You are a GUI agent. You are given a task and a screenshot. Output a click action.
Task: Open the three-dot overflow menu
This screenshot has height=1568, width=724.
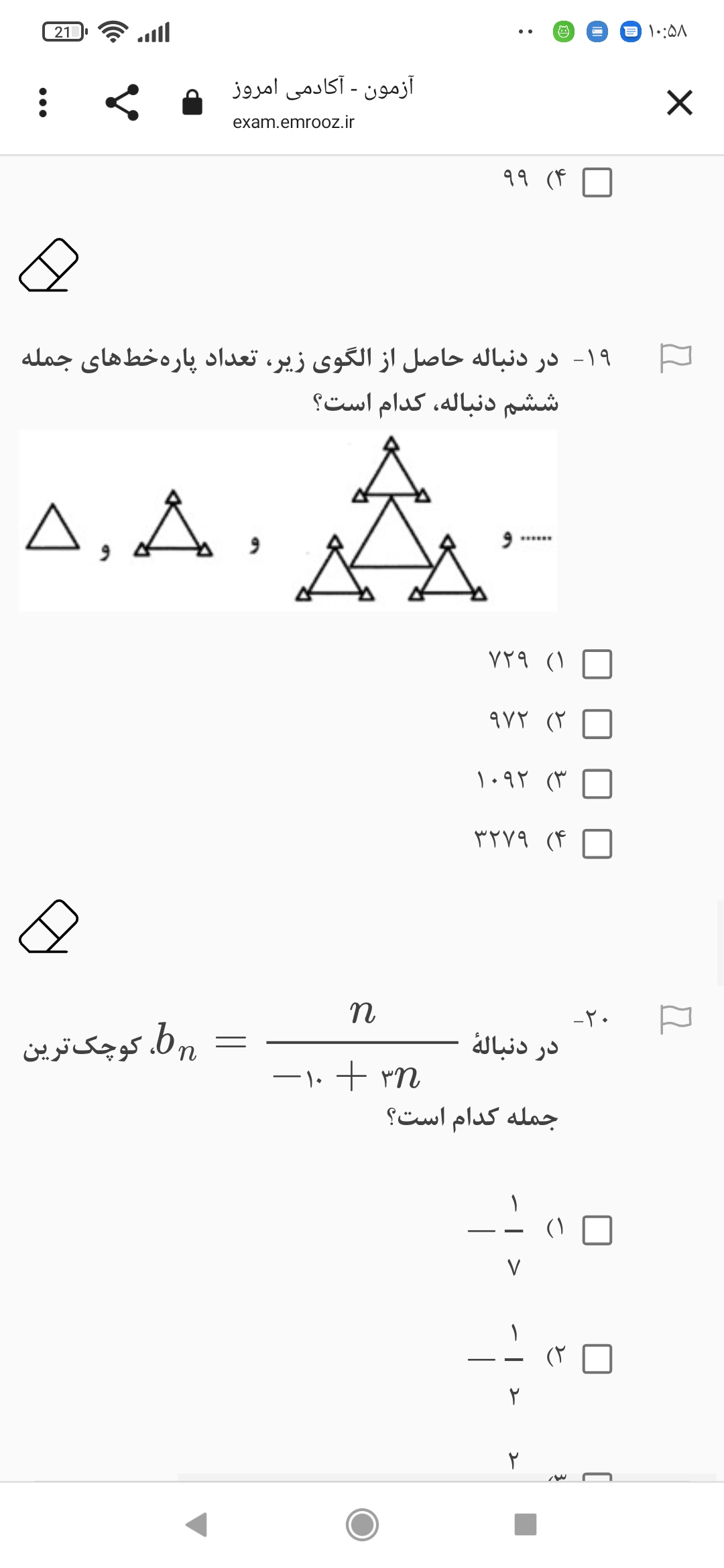click(x=43, y=103)
